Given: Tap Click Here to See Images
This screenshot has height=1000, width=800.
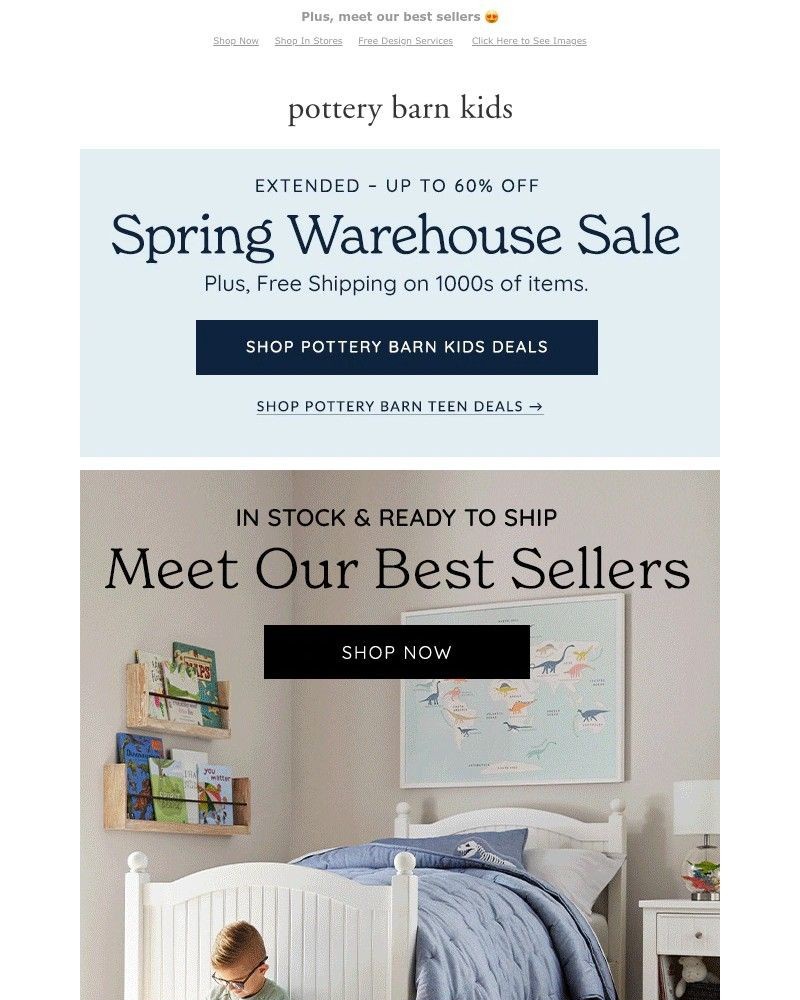Looking at the screenshot, I should tap(529, 41).
